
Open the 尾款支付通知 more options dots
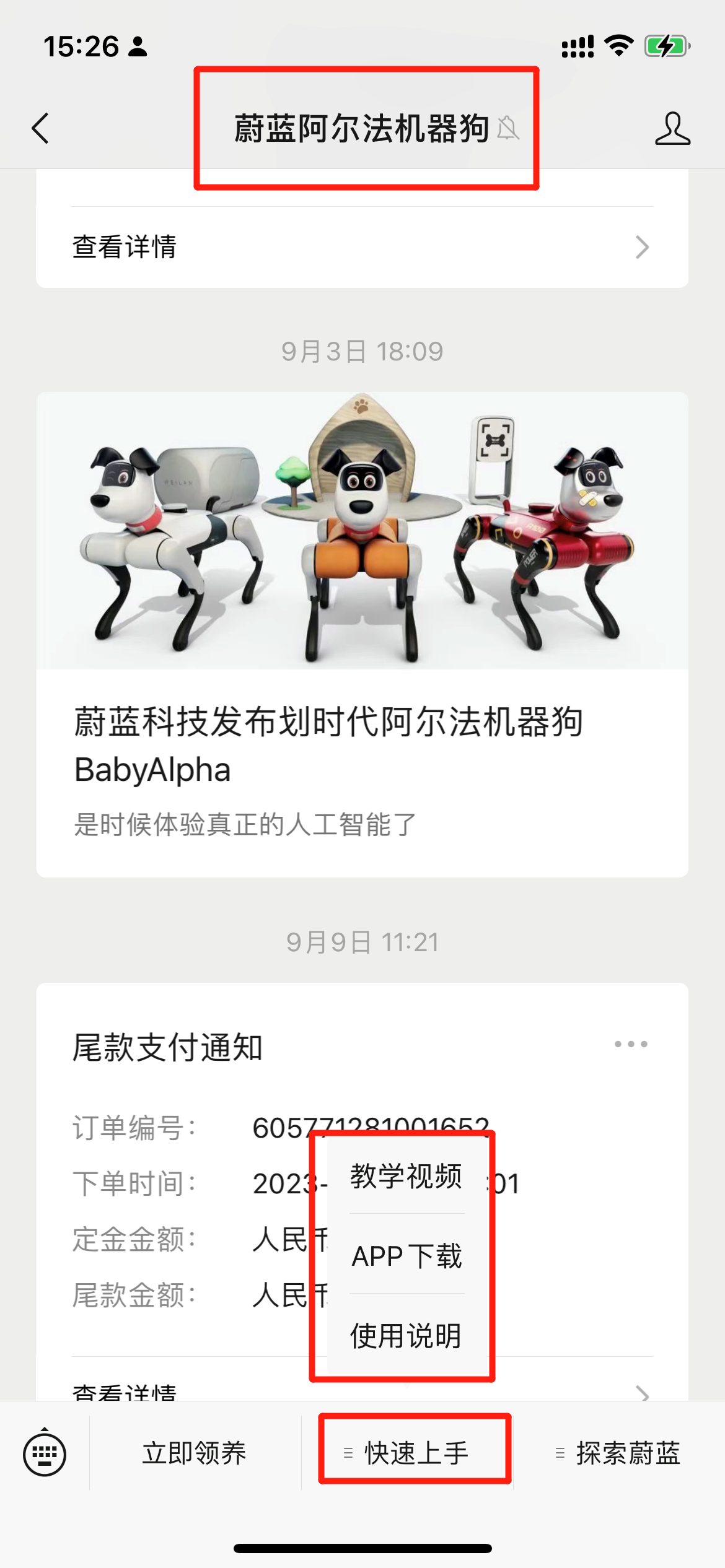631,1044
